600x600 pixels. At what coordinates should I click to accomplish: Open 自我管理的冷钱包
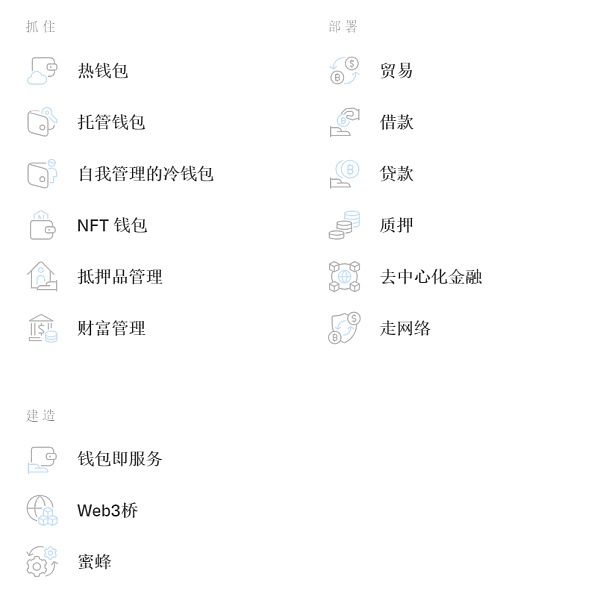(x=145, y=174)
